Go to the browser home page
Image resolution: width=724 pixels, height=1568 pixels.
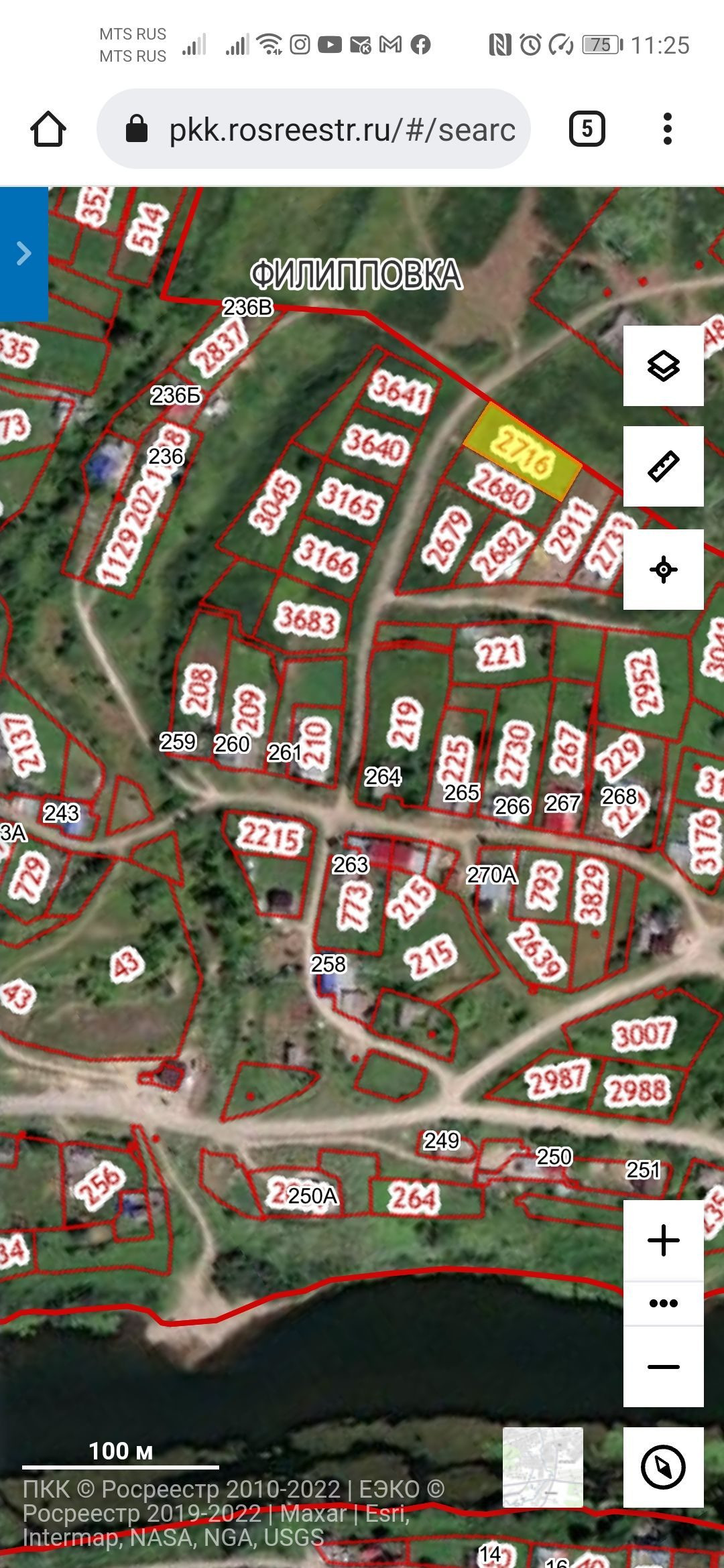(48, 129)
